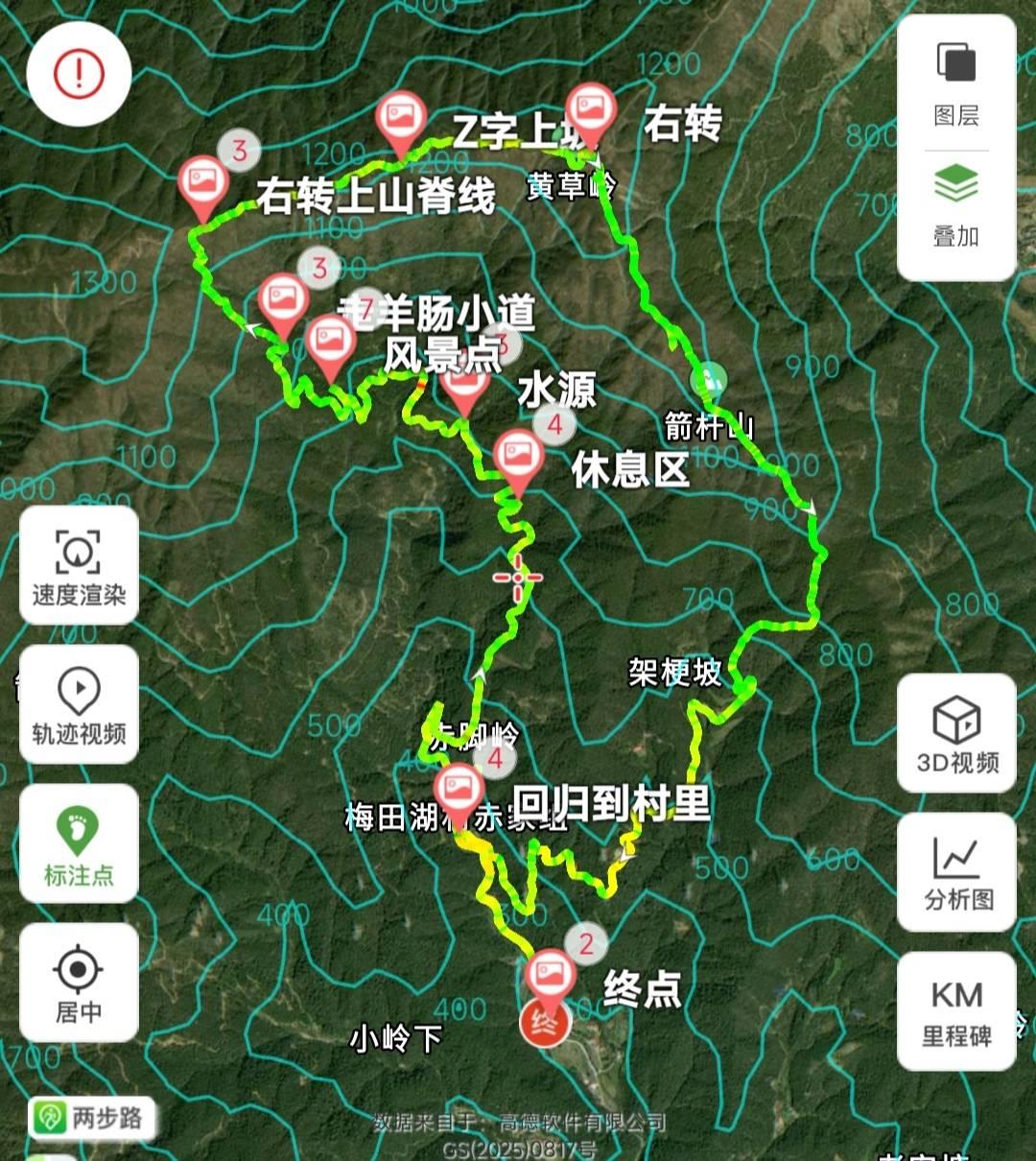Open the 图层 layers panel
Image resolution: width=1036 pixels, height=1161 pixels.
click(956, 83)
